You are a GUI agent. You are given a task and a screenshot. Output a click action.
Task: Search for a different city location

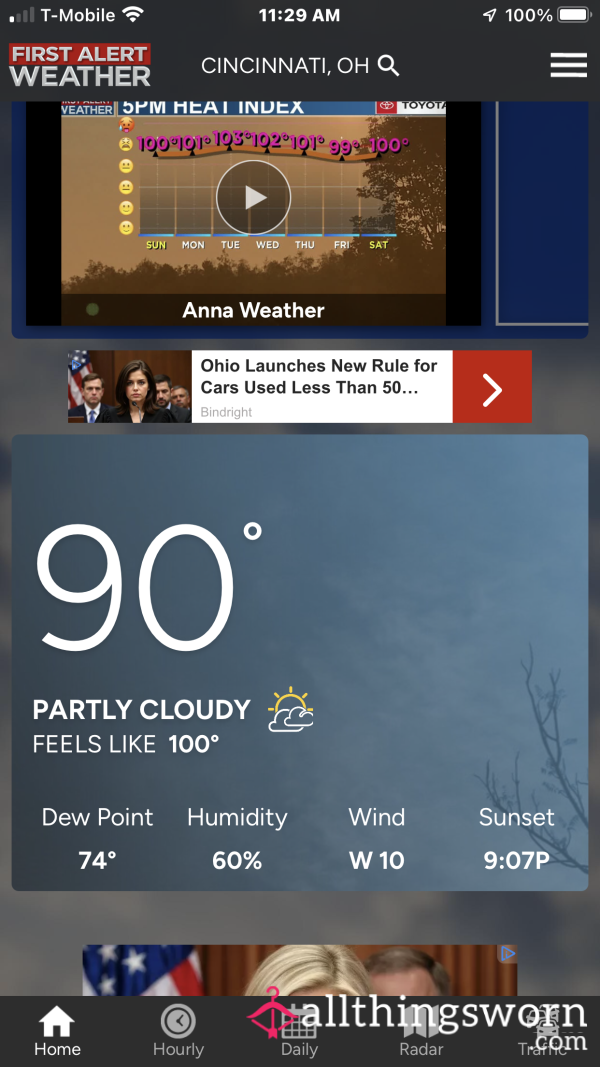coord(388,66)
